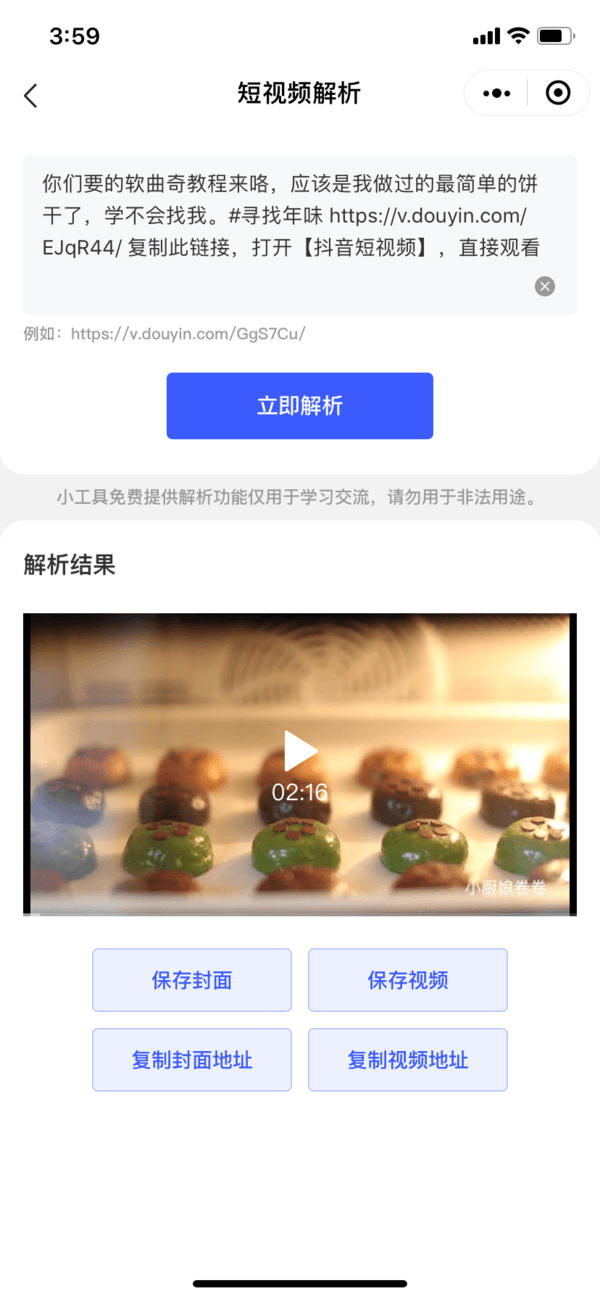Play the parsed video
Viewport: 600px width, 1299px height.
300,751
